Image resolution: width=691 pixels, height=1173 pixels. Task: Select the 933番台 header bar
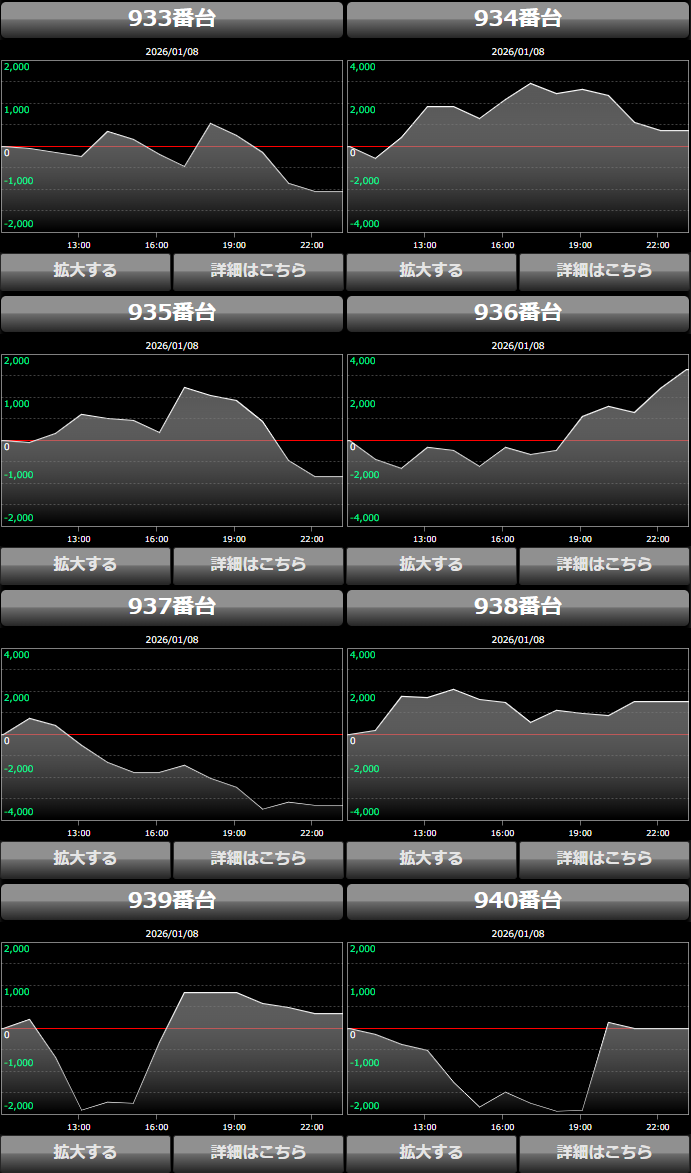(x=172, y=19)
